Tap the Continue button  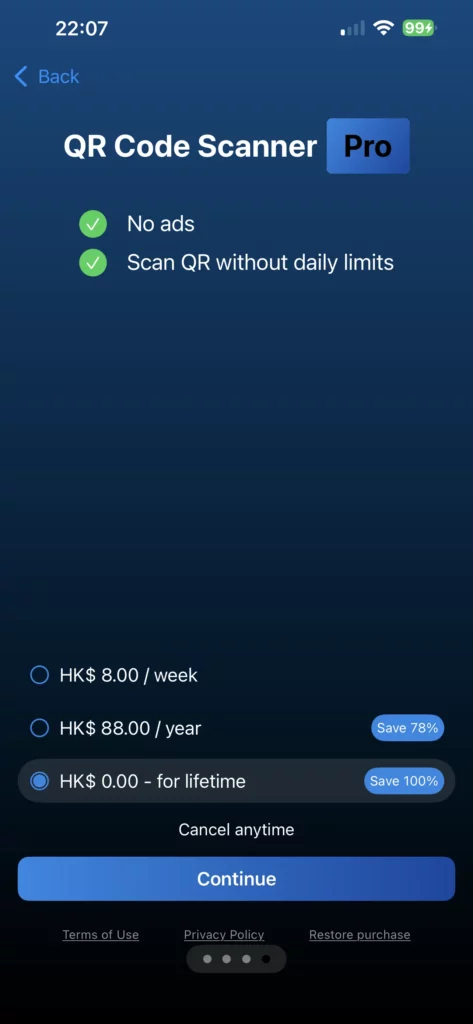coord(236,878)
